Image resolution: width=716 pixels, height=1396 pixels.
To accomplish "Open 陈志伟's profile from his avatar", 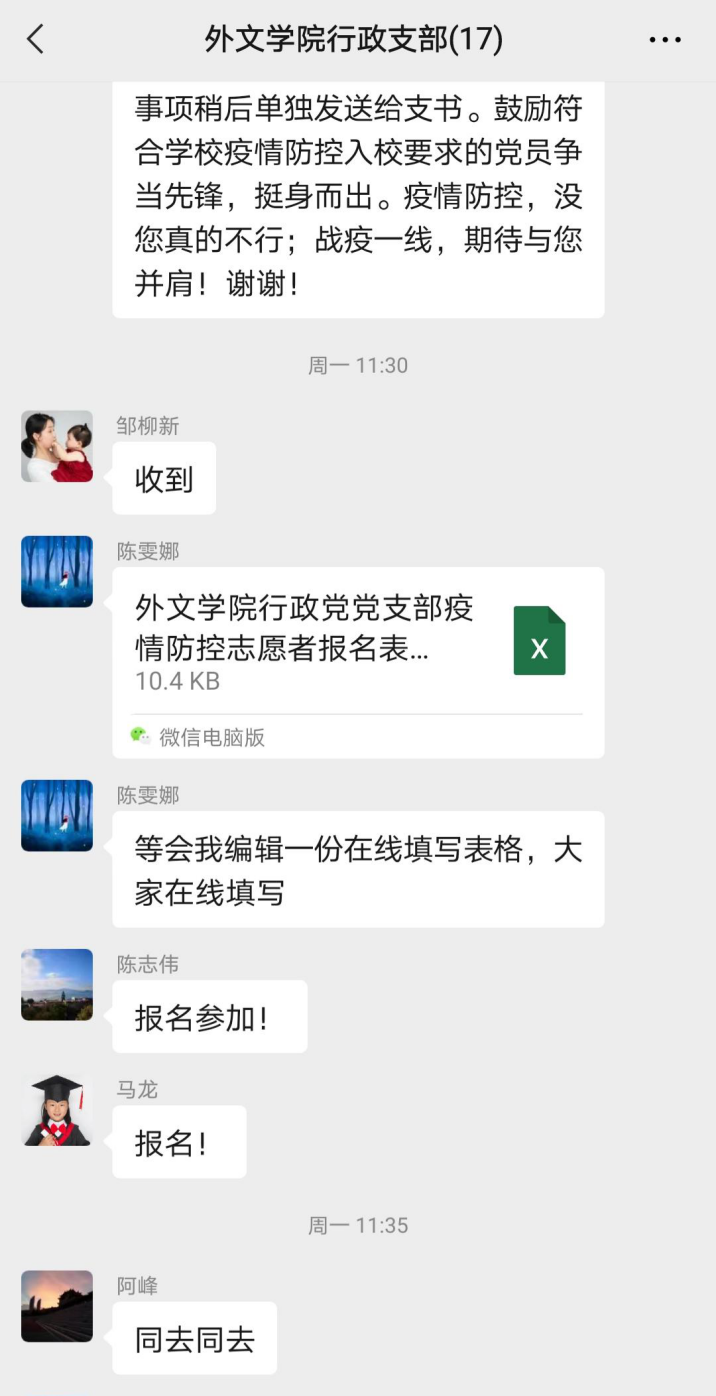I will (x=57, y=985).
